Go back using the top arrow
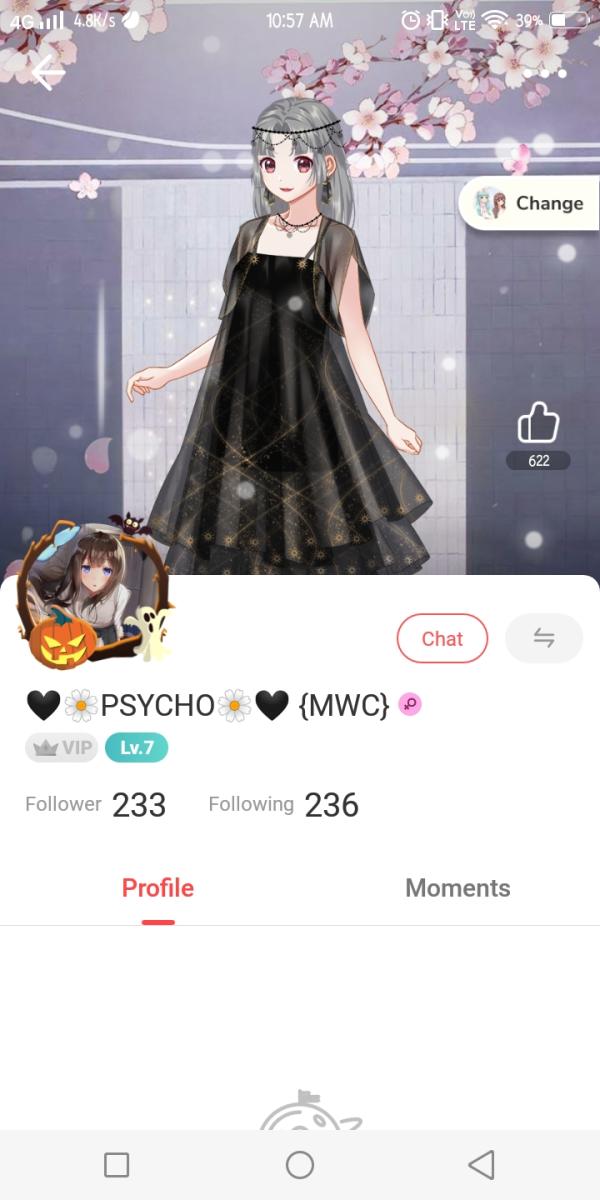 click(x=47, y=72)
